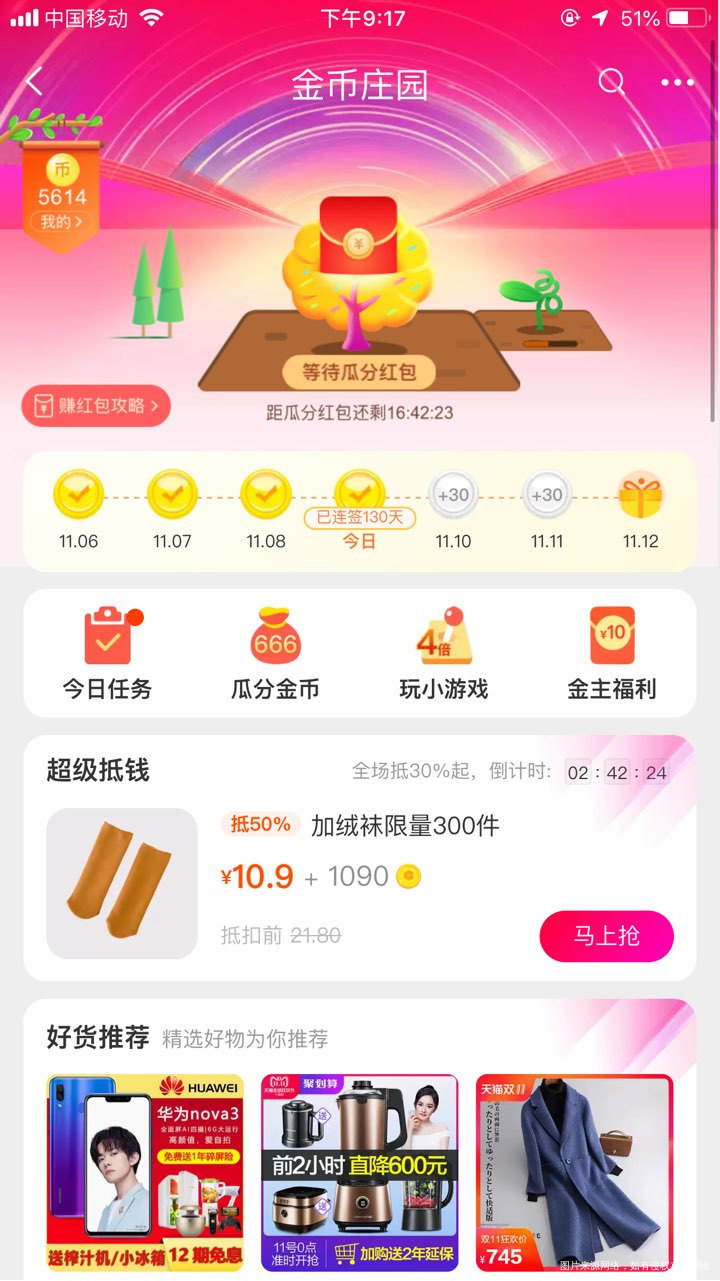Open the 今日任务 clipboard icon
Image resolution: width=720 pixels, height=1281 pixels.
pyautogui.click(x=106, y=636)
